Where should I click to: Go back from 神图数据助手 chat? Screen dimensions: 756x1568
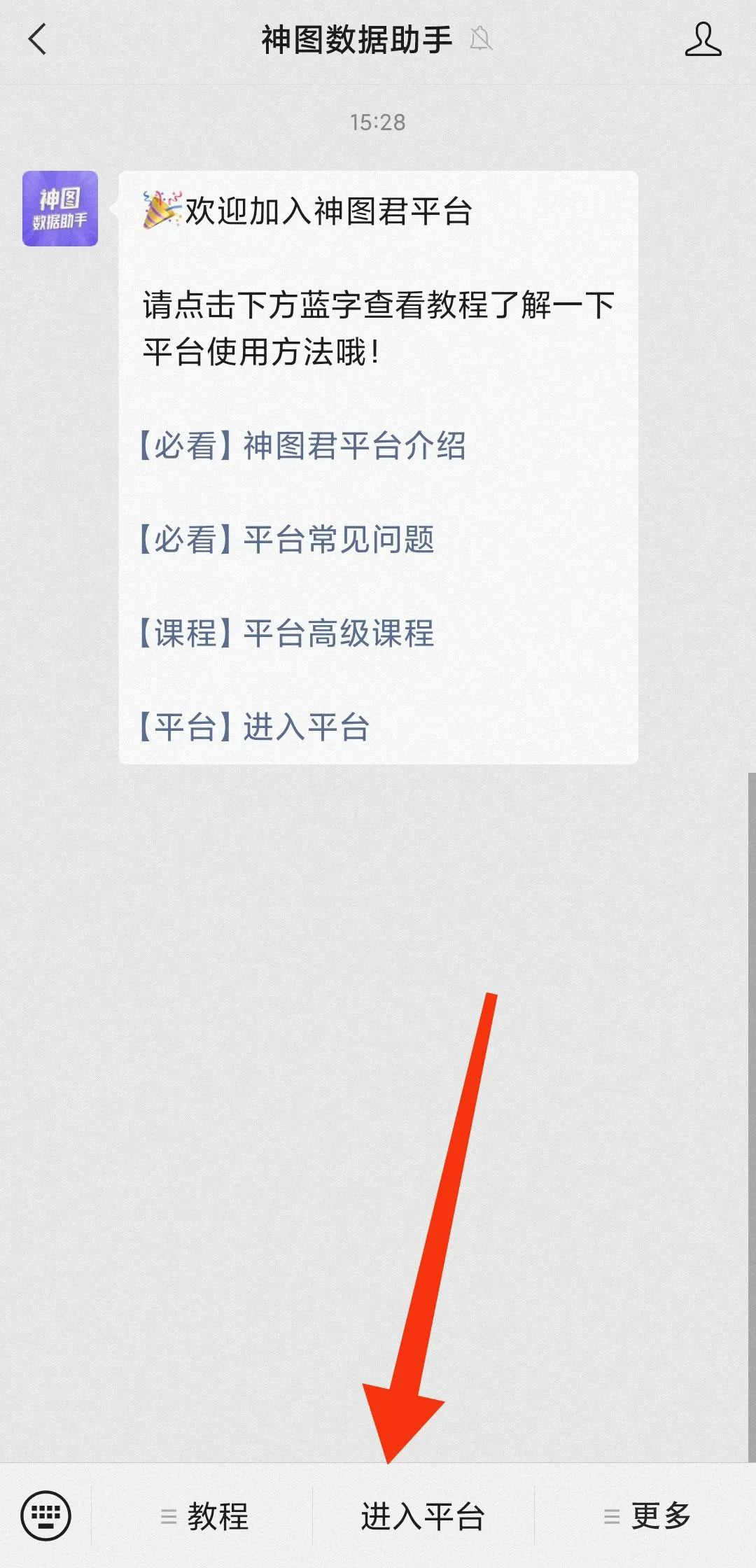point(38,40)
